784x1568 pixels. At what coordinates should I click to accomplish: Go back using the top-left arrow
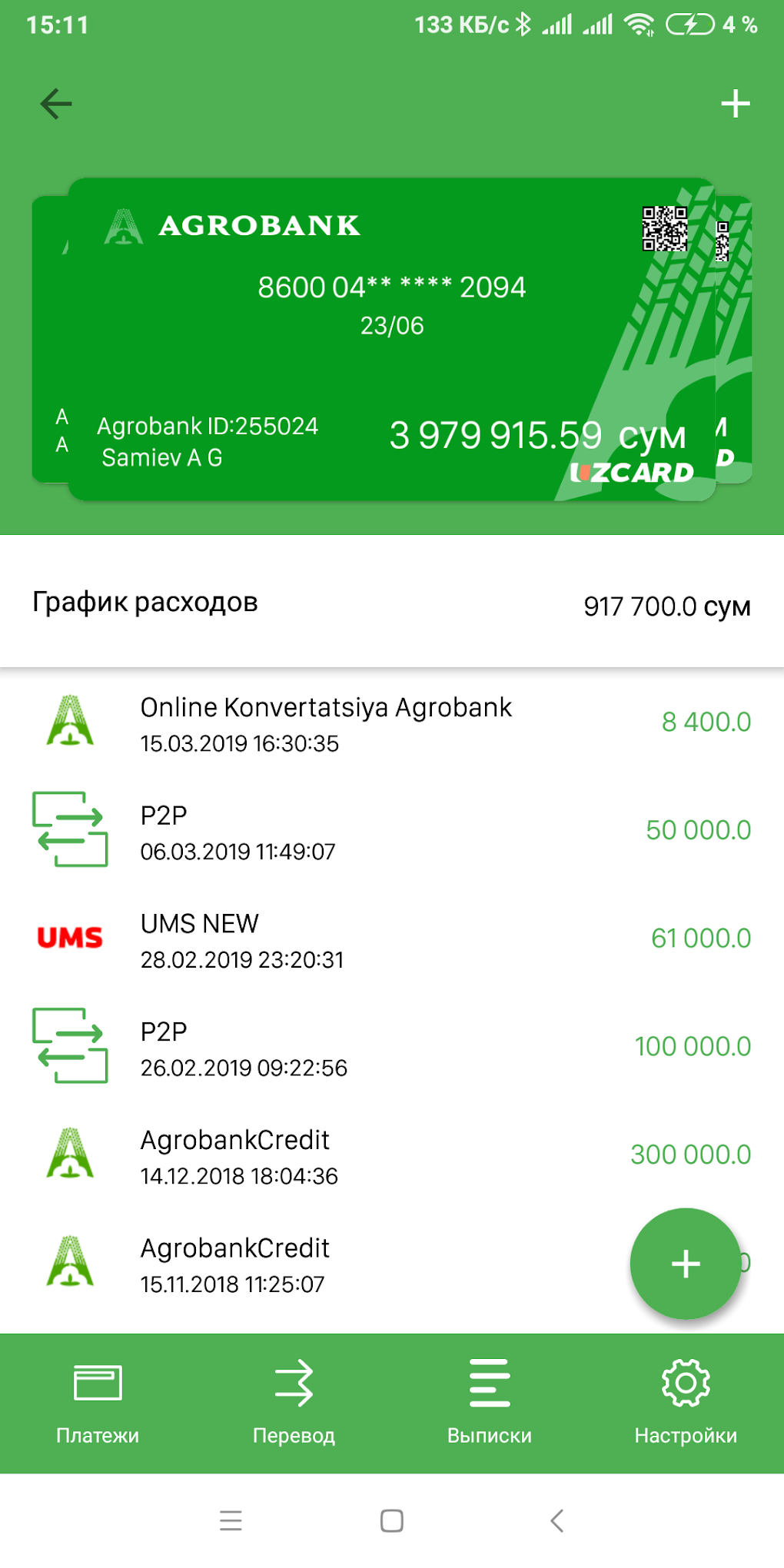click(x=56, y=104)
